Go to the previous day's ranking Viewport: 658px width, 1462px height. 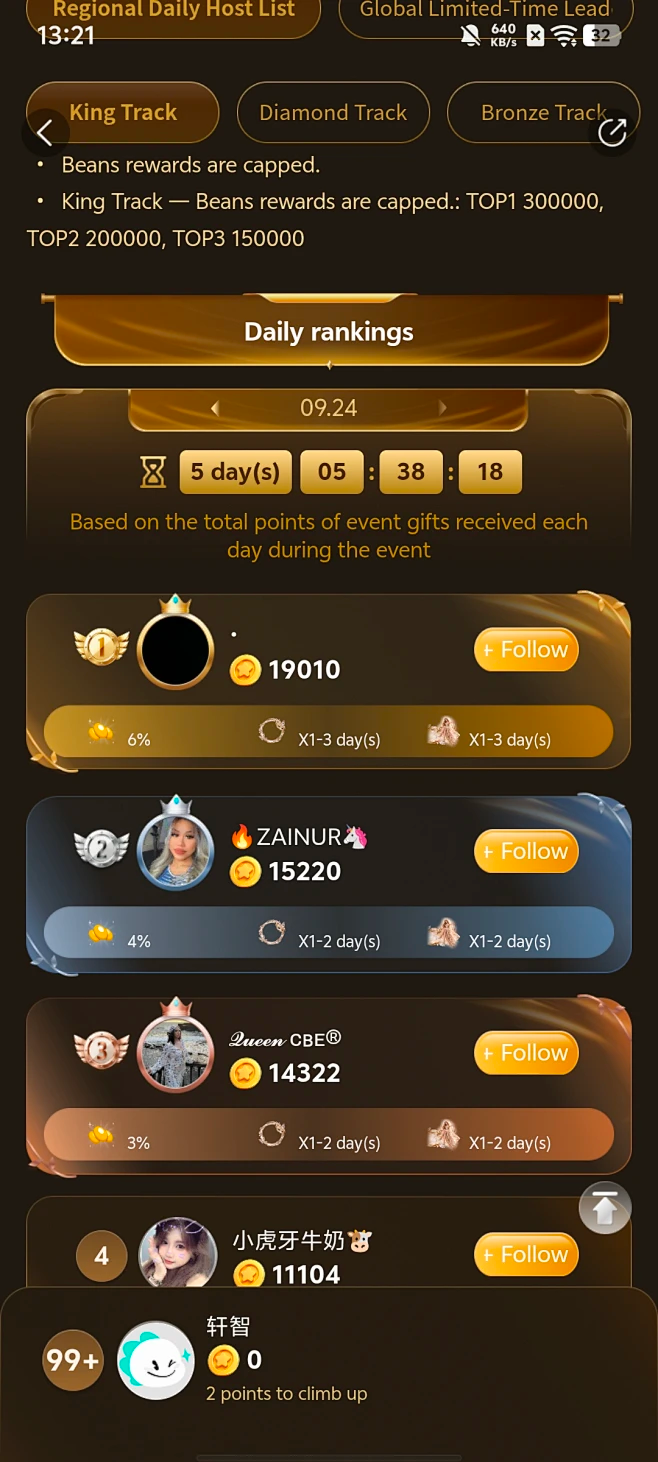click(x=215, y=408)
